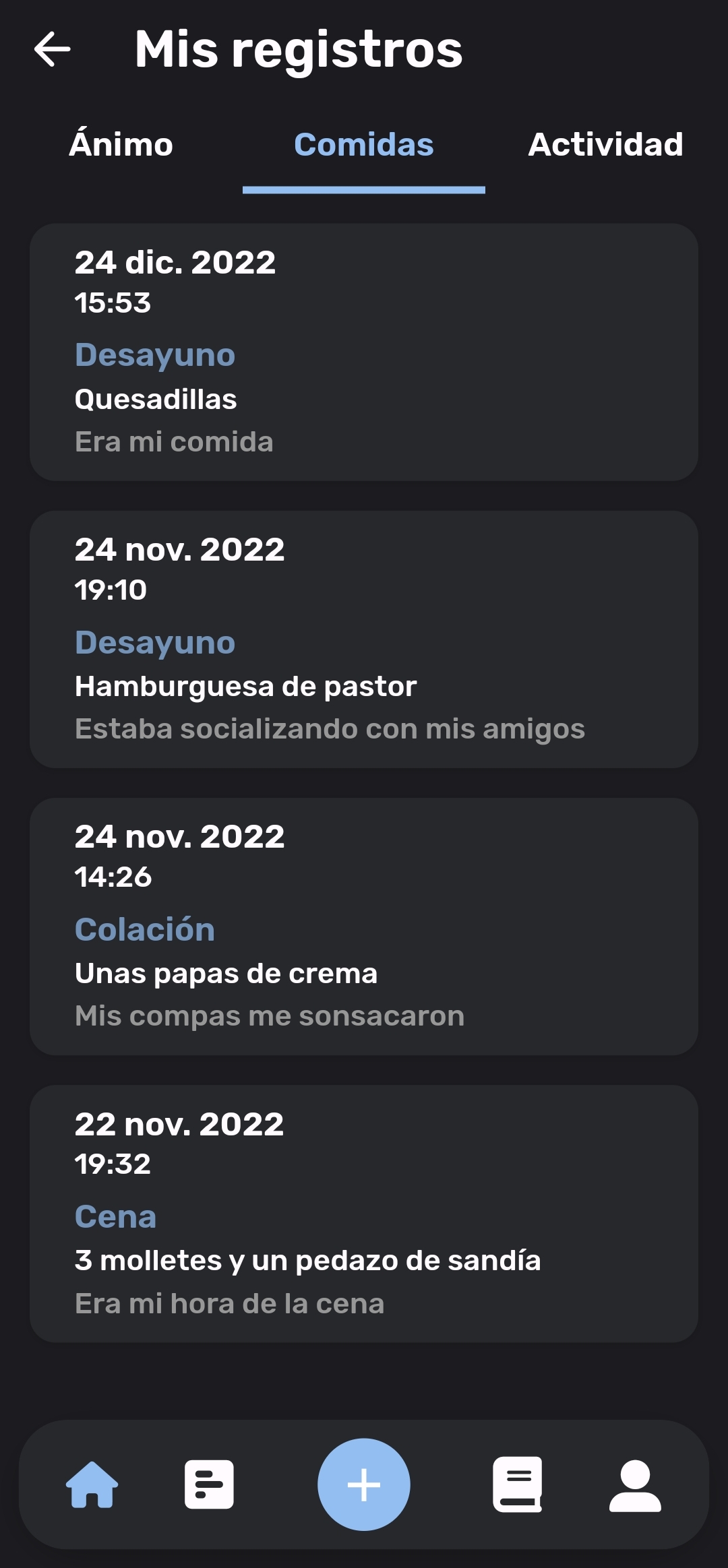Tap the plus button to add record
The image size is (728, 1568).
[364, 1484]
